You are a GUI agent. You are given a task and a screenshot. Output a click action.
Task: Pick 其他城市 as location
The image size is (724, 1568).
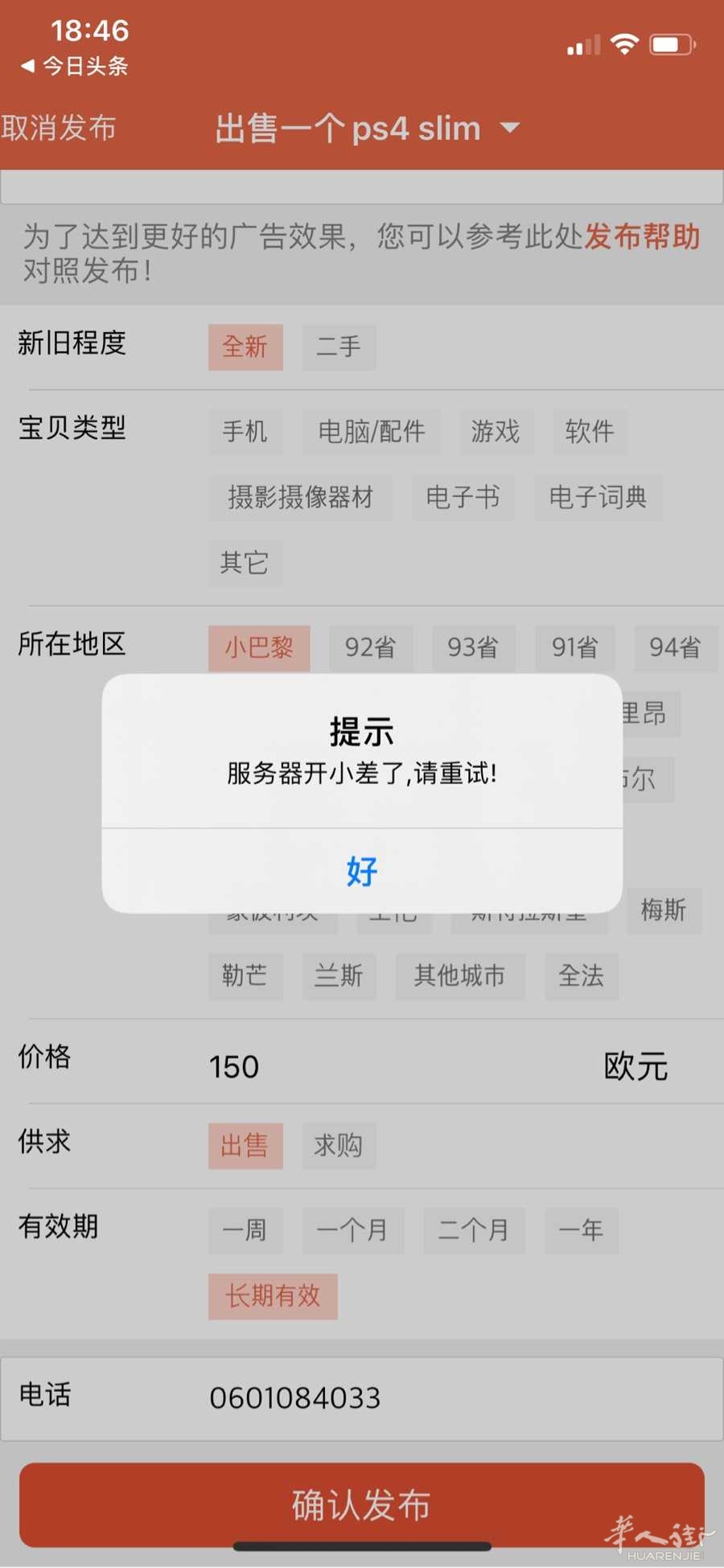[459, 976]
